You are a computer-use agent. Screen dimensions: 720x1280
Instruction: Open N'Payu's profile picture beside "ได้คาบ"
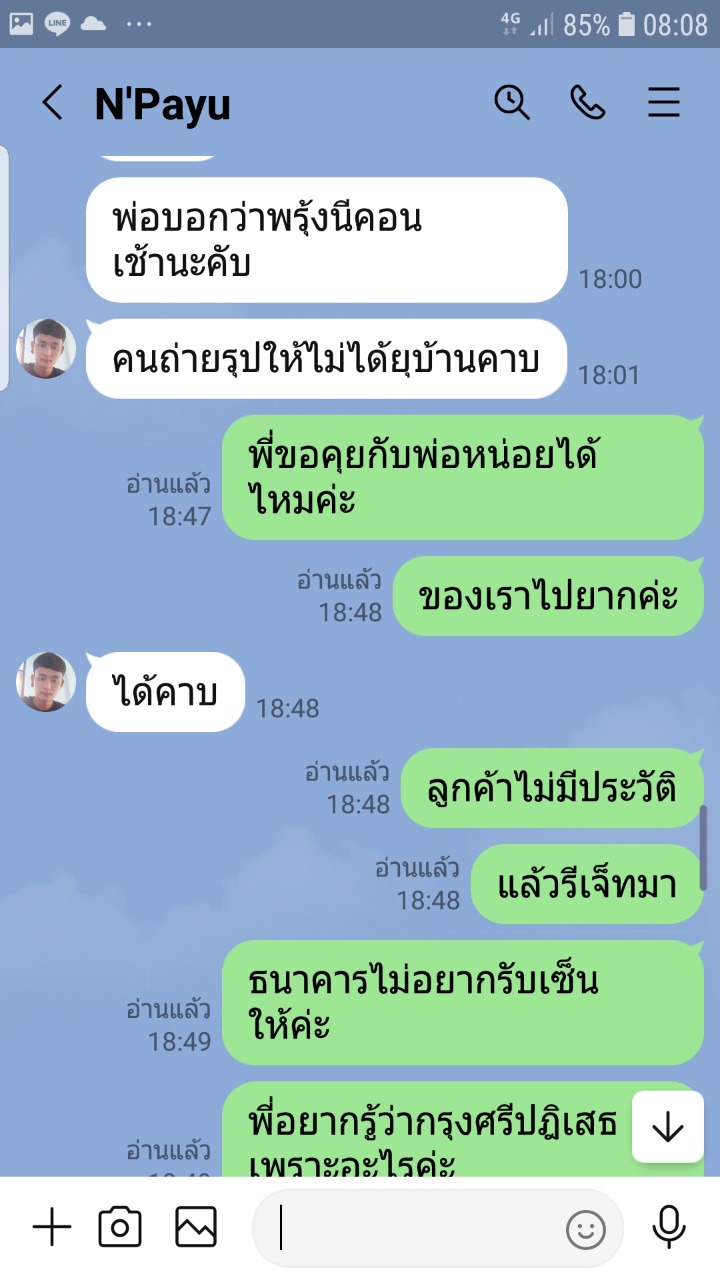tap(46, 682)
